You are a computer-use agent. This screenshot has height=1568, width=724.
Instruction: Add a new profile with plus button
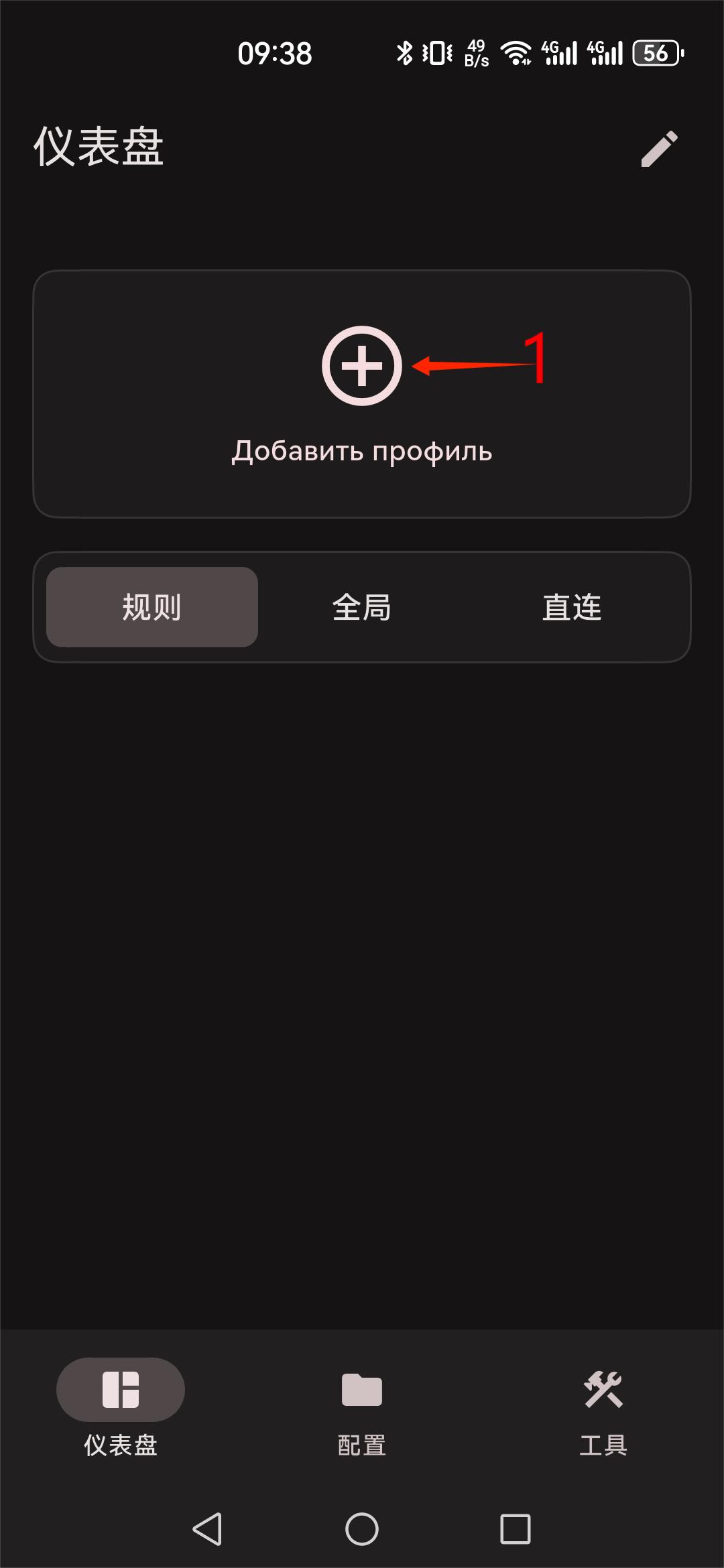(x=362, y=366)
